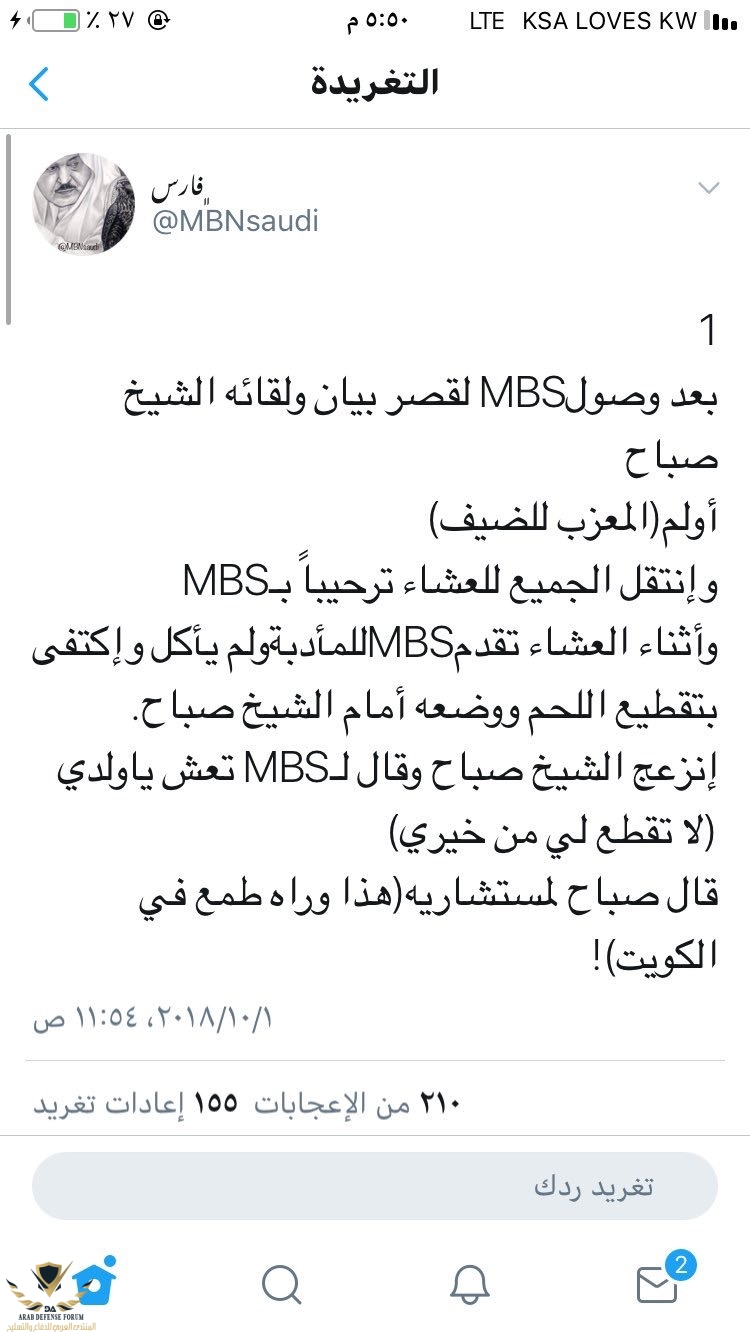Open Messages tab with 2 unread
Image resolution: width=750 pixels, height=1334 pixels.
[x=658, y=1284]
